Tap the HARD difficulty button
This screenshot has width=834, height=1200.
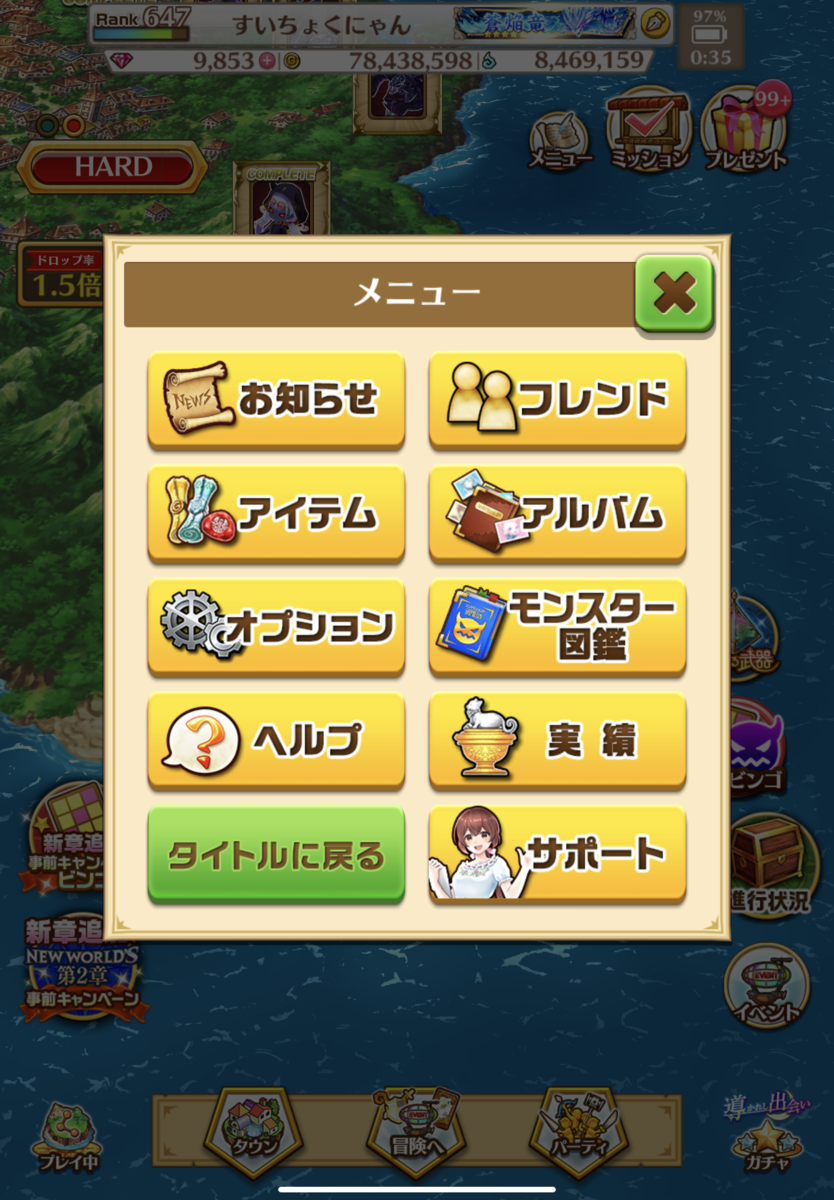(x=112, y=167)
